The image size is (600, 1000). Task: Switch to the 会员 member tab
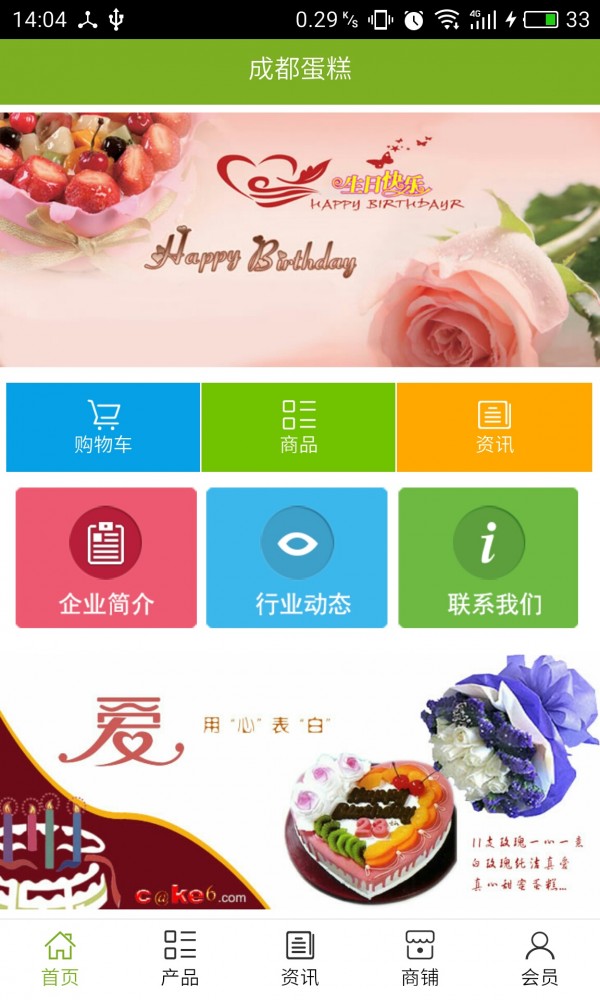pyautogui.click(x=540, y=959)
